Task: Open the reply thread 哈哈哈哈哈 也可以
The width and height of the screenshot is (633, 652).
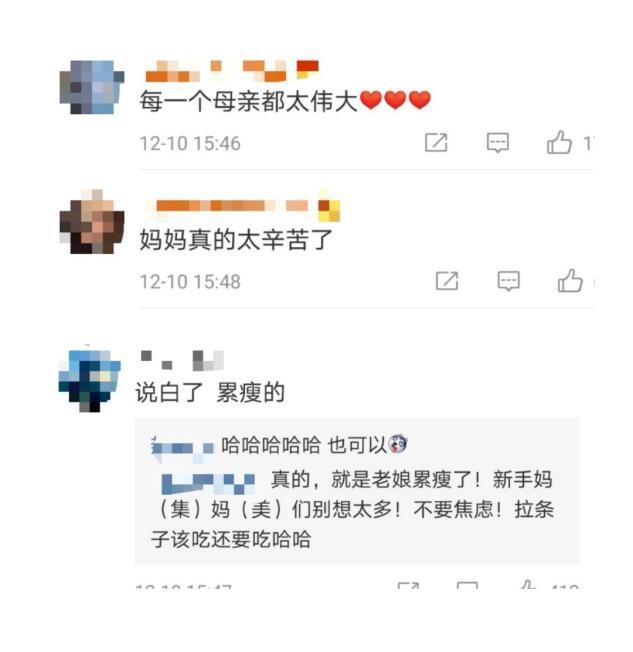Action: 300,445
